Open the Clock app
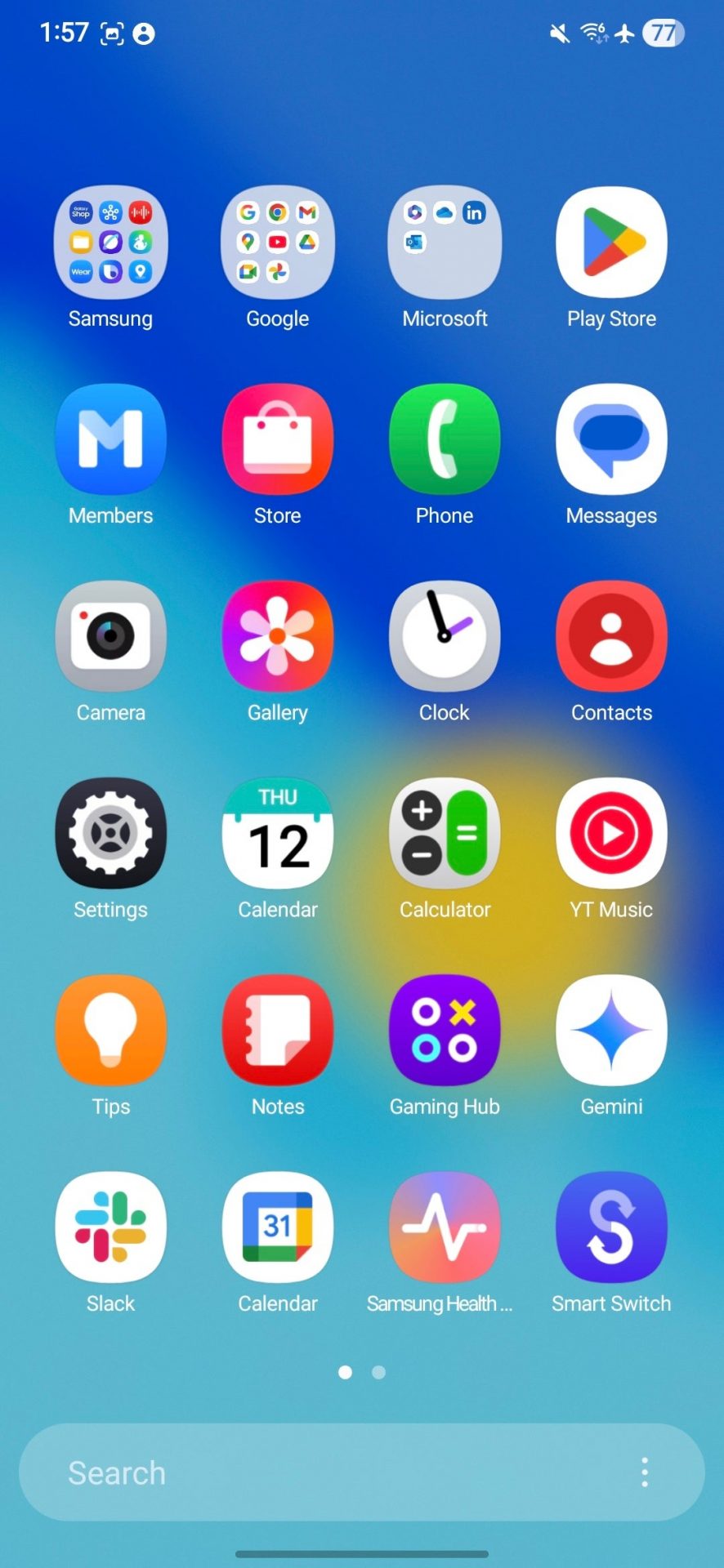724x1568 pixels. (x=445, y=636)
